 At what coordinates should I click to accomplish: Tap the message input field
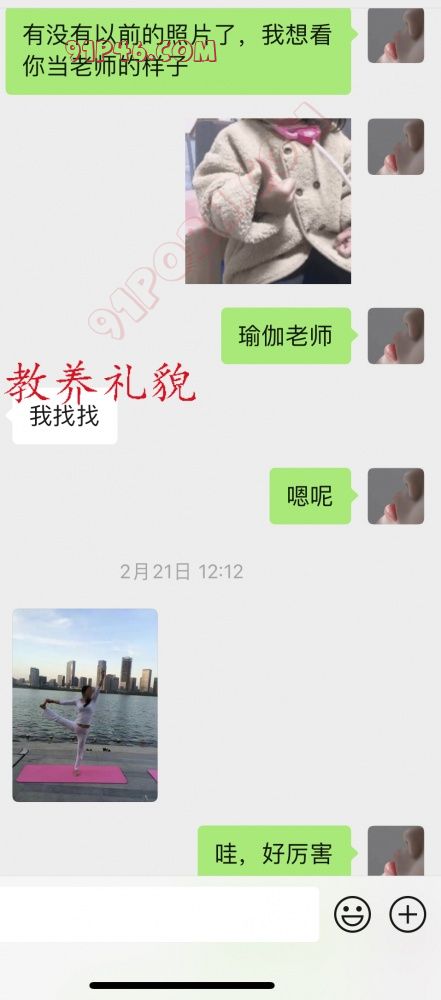click(160, 914)
